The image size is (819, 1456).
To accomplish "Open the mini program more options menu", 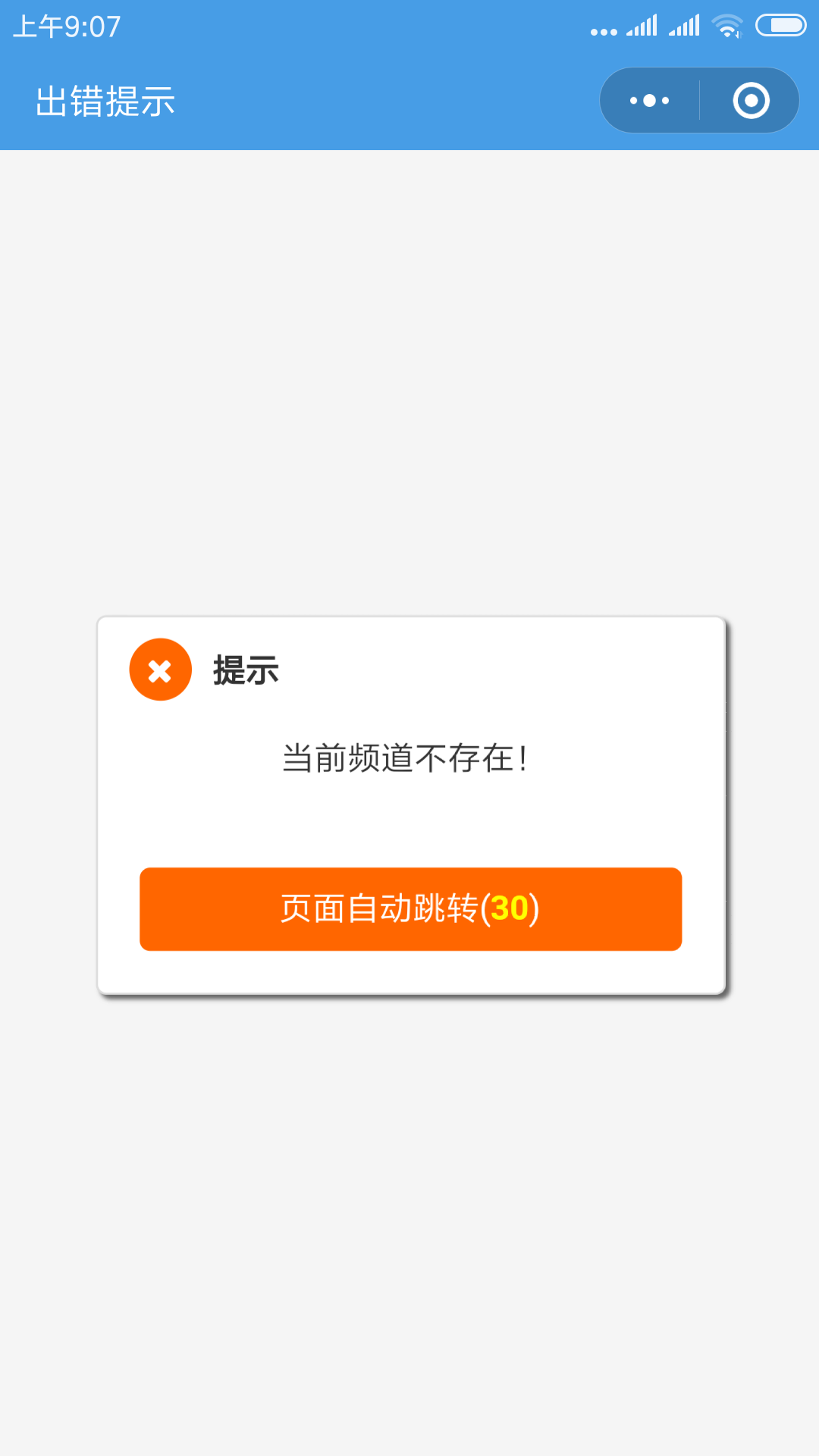I will click(650, 101).
